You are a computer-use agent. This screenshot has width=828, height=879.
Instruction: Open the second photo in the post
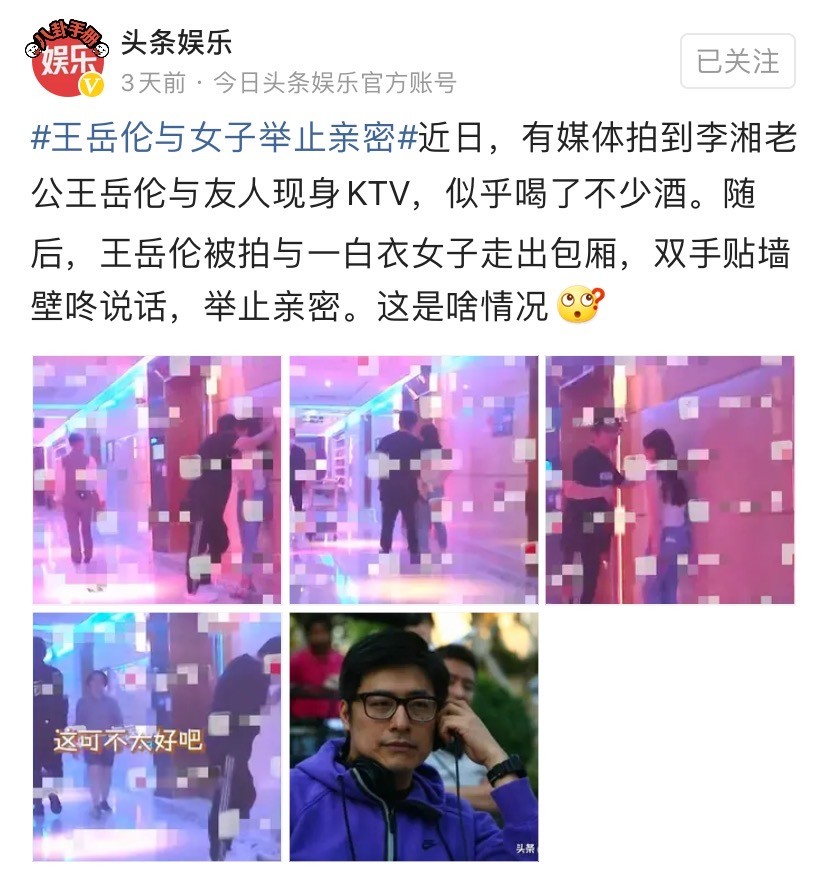[414, 480]
